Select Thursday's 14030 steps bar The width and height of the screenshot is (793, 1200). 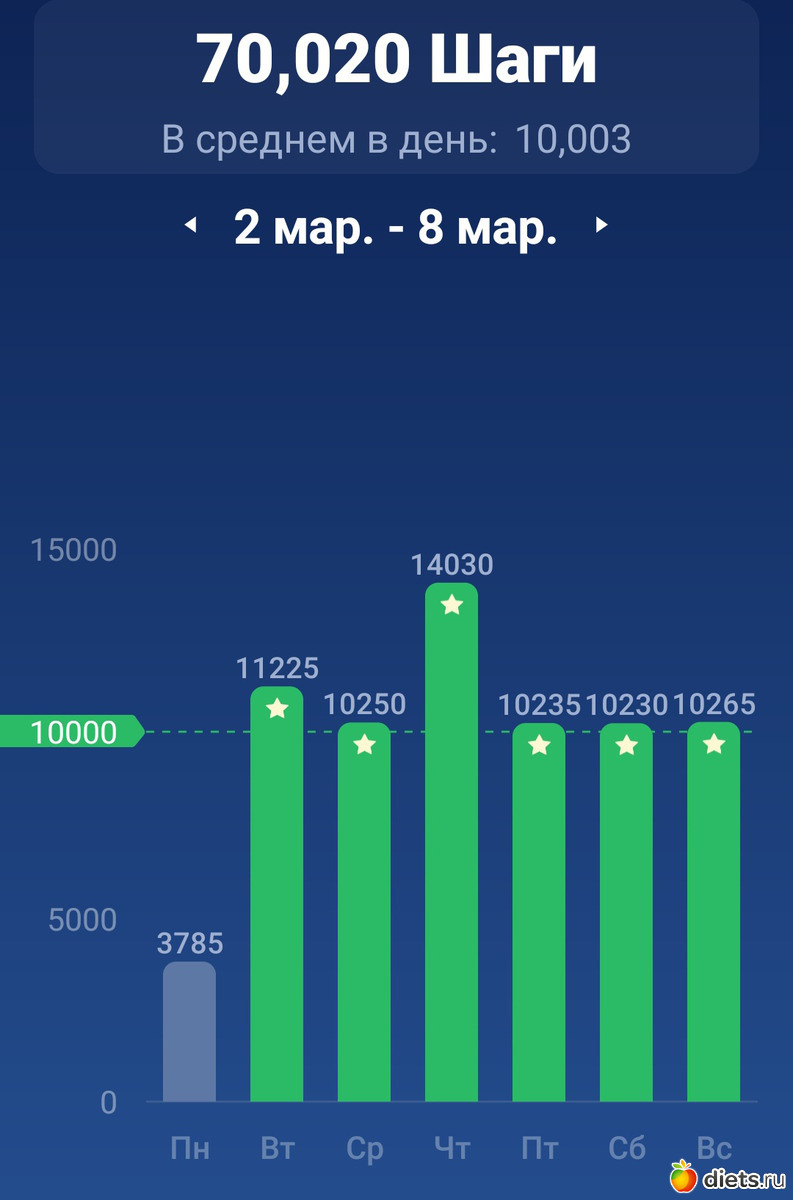[x=451, y=842]
